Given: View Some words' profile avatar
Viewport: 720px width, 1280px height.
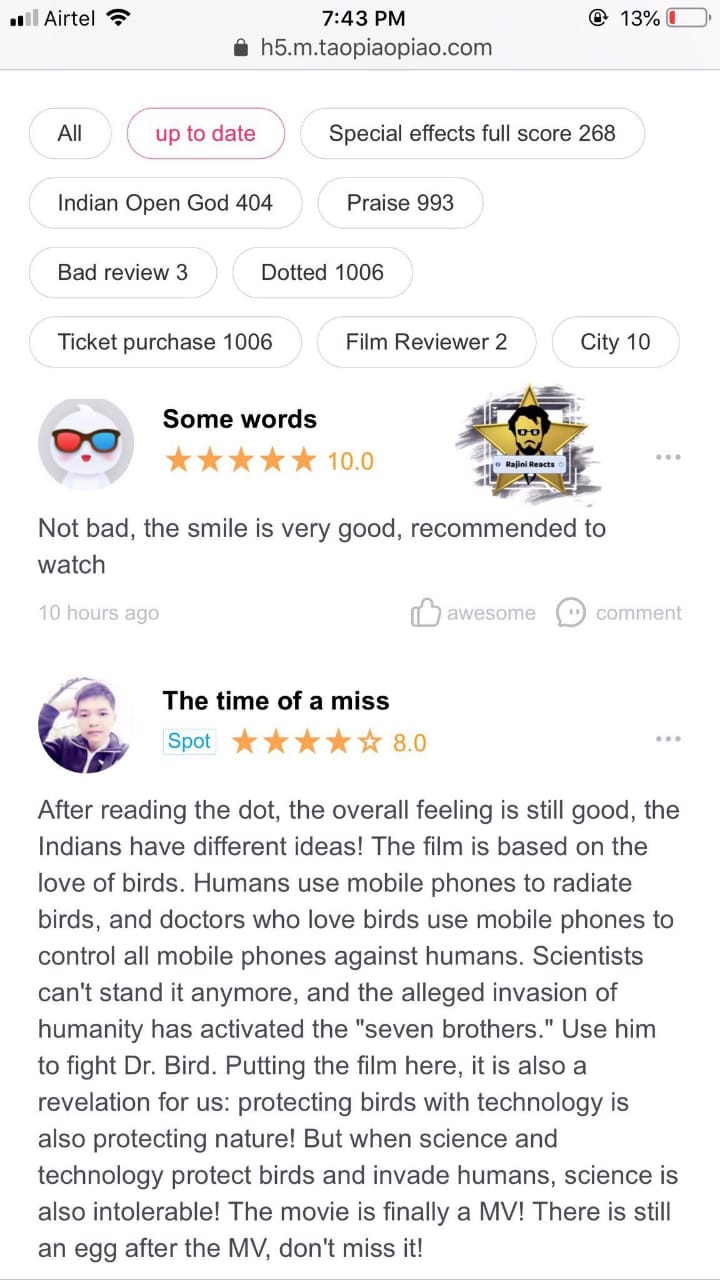Looking at the screenshot, I should tap(86, 445).
